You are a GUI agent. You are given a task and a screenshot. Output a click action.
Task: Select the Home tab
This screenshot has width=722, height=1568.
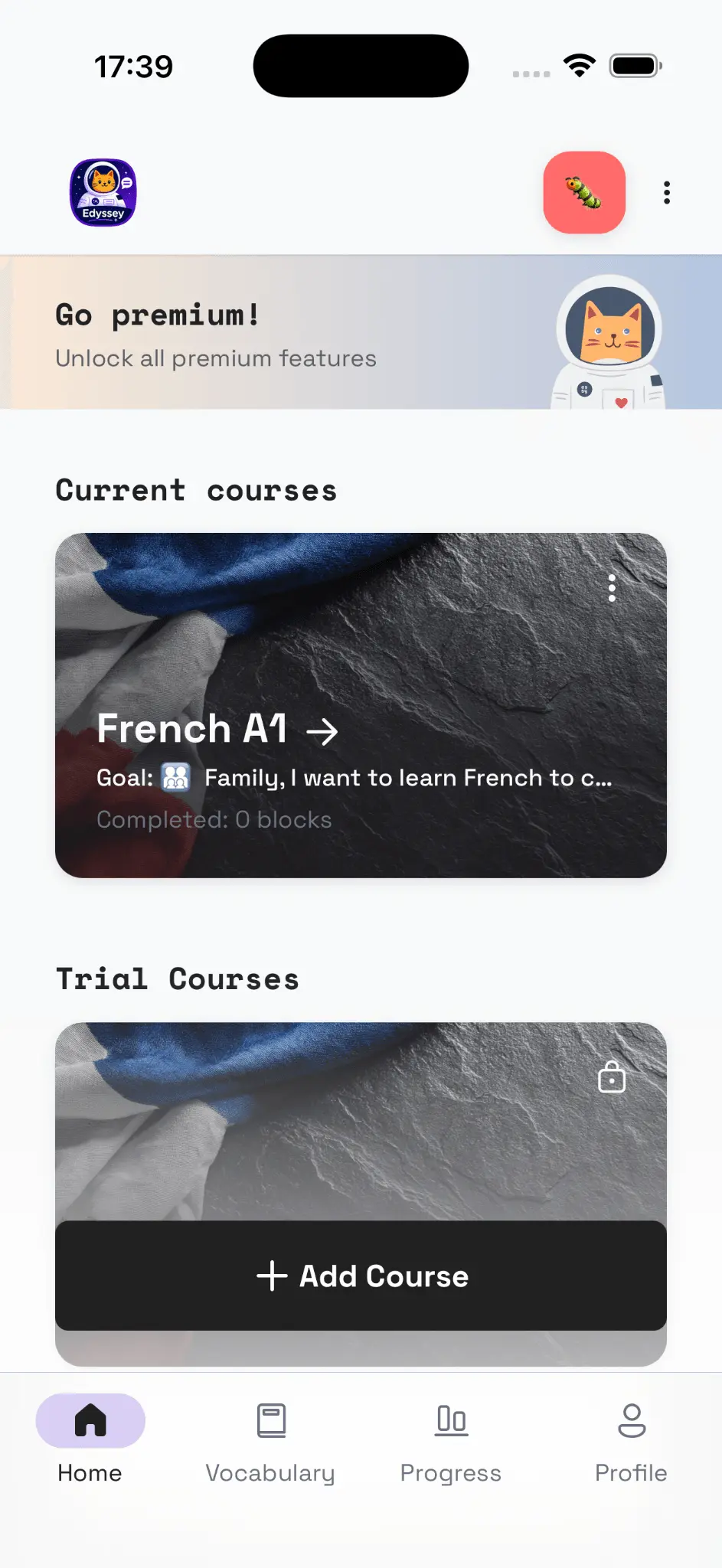pyautogui.click(x=90, y=1441)
